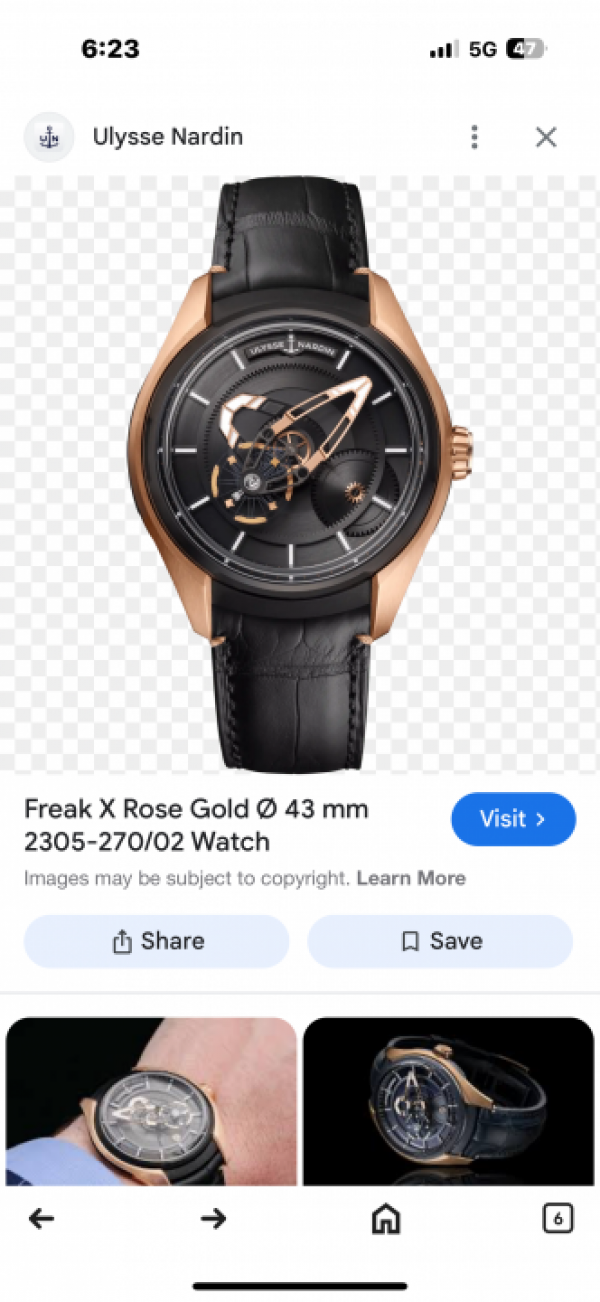Open the Learn More copyright link
This screenshot has height=1302, width=600.
pos(411,878)
